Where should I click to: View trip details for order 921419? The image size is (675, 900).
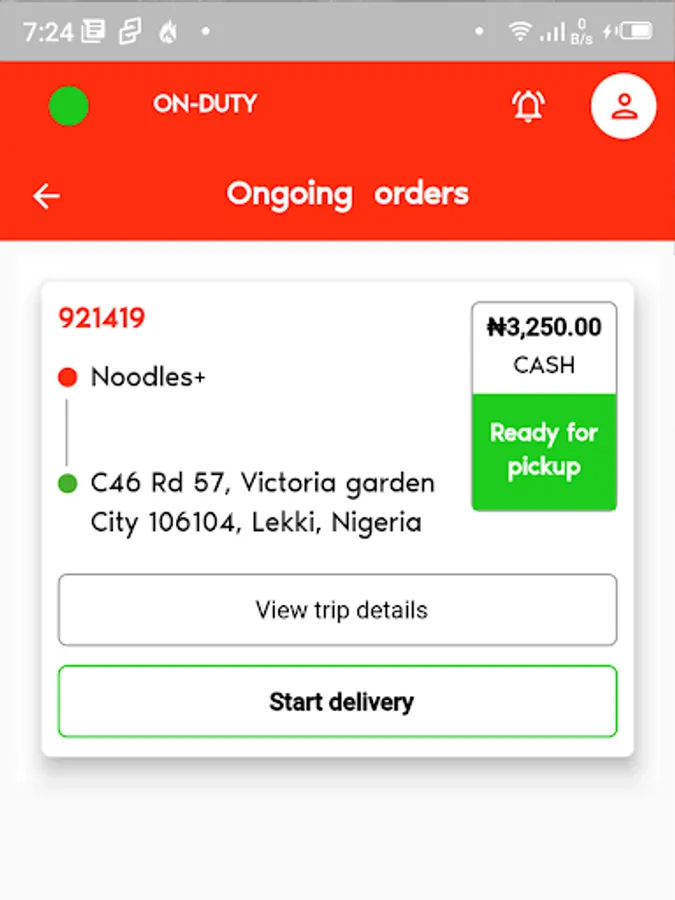338,610
